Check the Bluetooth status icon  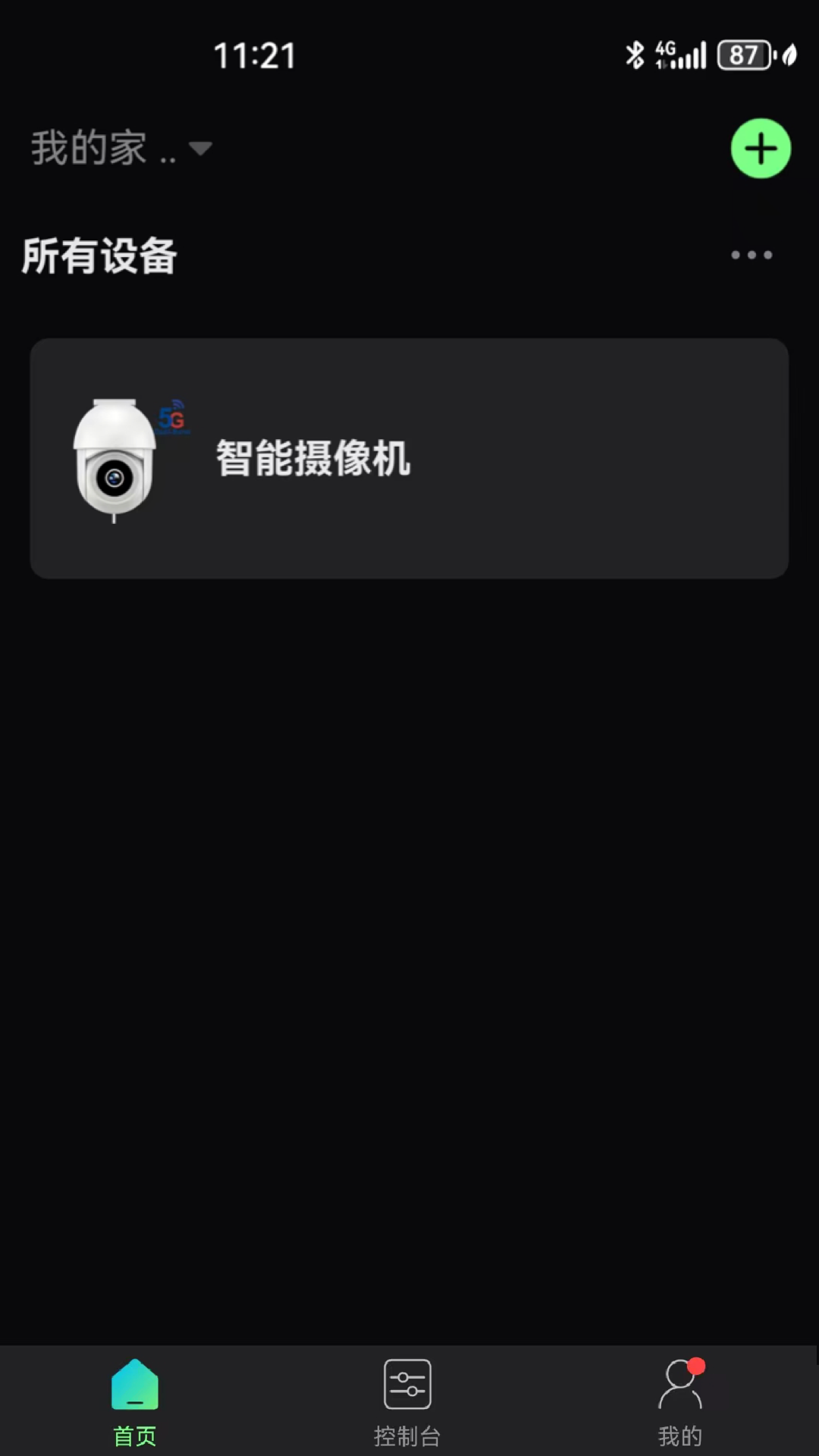pos(634,54)
